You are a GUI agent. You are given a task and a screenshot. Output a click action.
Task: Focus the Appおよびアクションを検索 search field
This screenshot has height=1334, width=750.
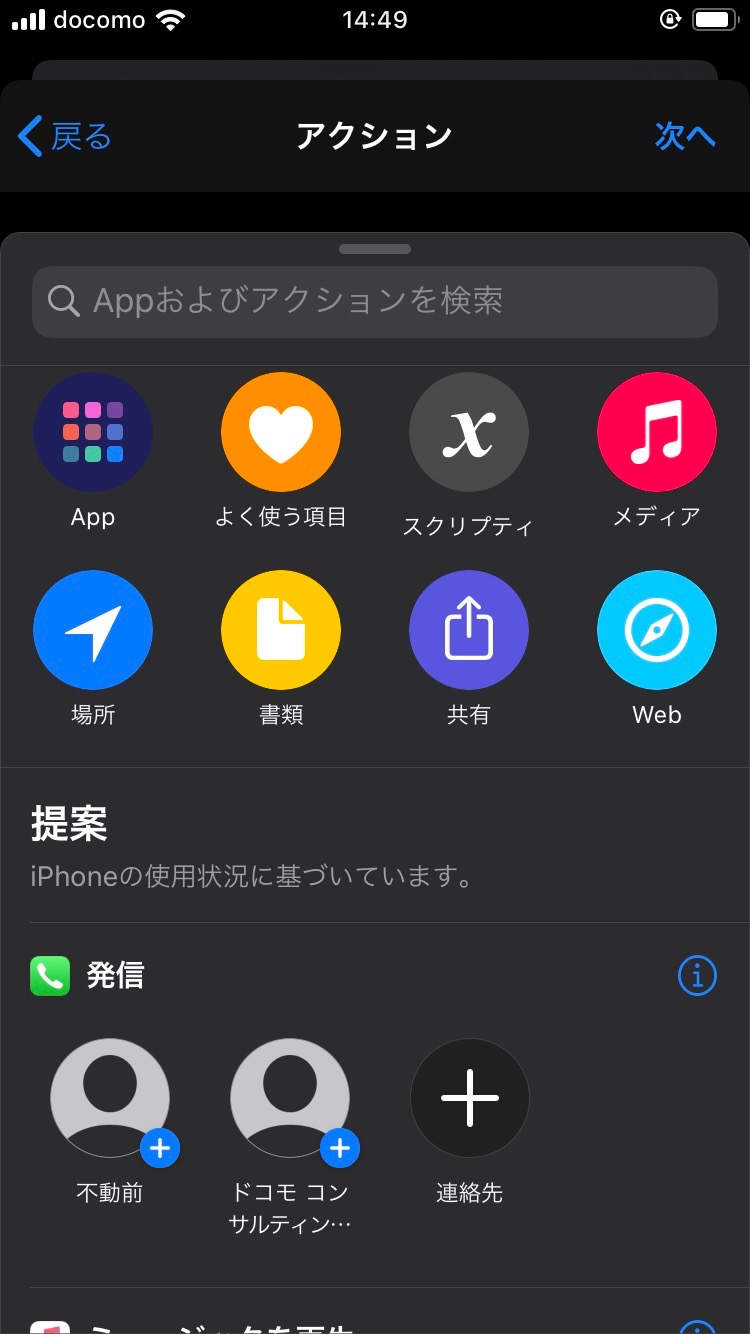[x=375, y=301]
